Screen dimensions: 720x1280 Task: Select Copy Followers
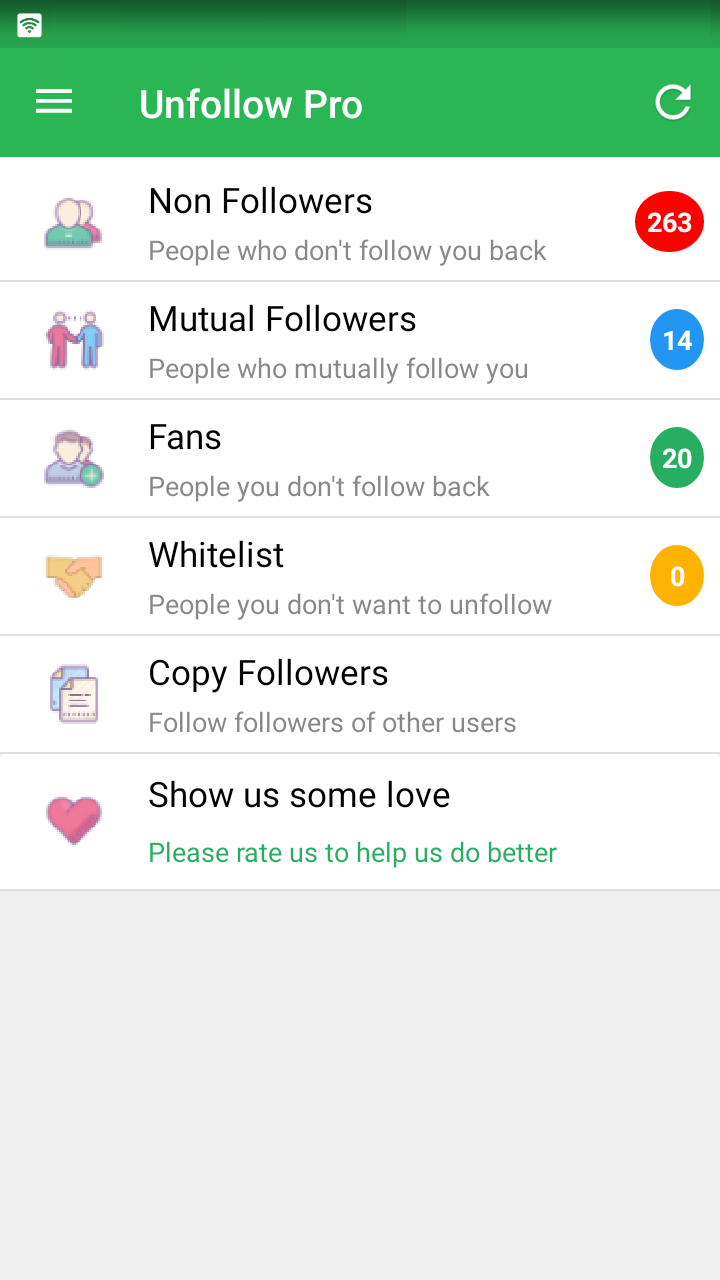[x=360, y=694]
